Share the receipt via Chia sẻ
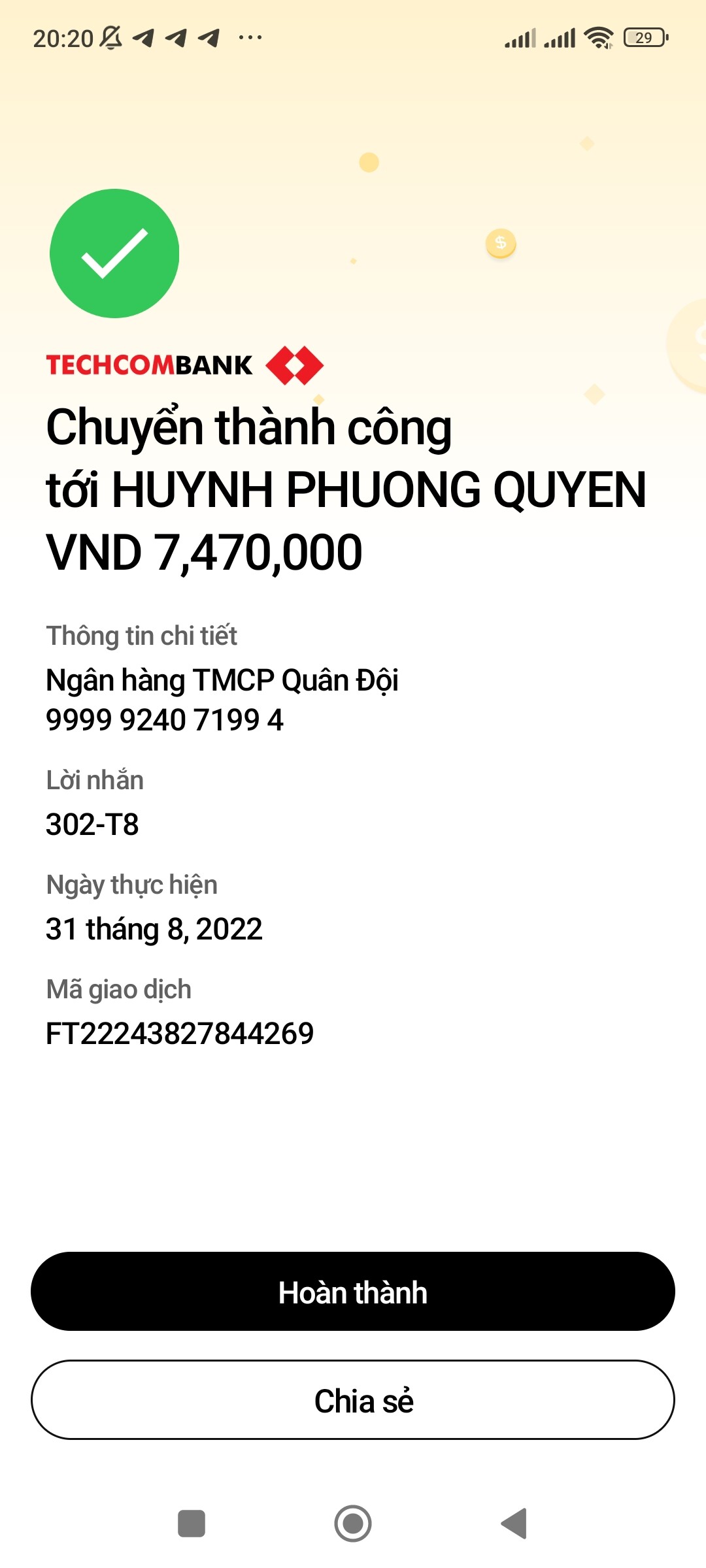The height and width of the screenshot is (1568, 706). (x=353, y=1400)
